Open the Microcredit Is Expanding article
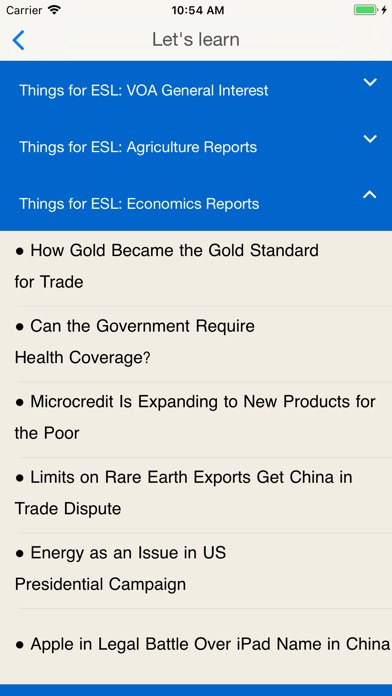Viewport: 392px width, 696px height. [x=196, y=417]
